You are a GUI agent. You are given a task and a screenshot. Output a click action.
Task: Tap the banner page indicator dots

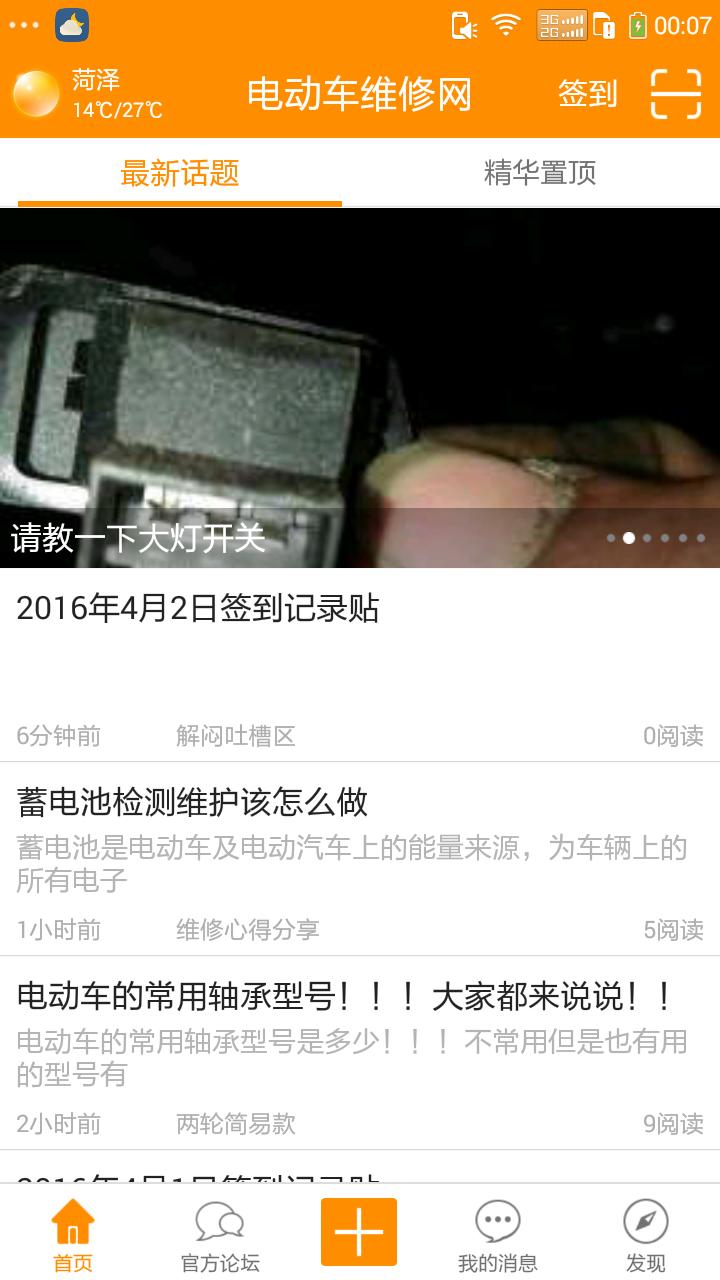pyautogui.click(x=655, y=538)
